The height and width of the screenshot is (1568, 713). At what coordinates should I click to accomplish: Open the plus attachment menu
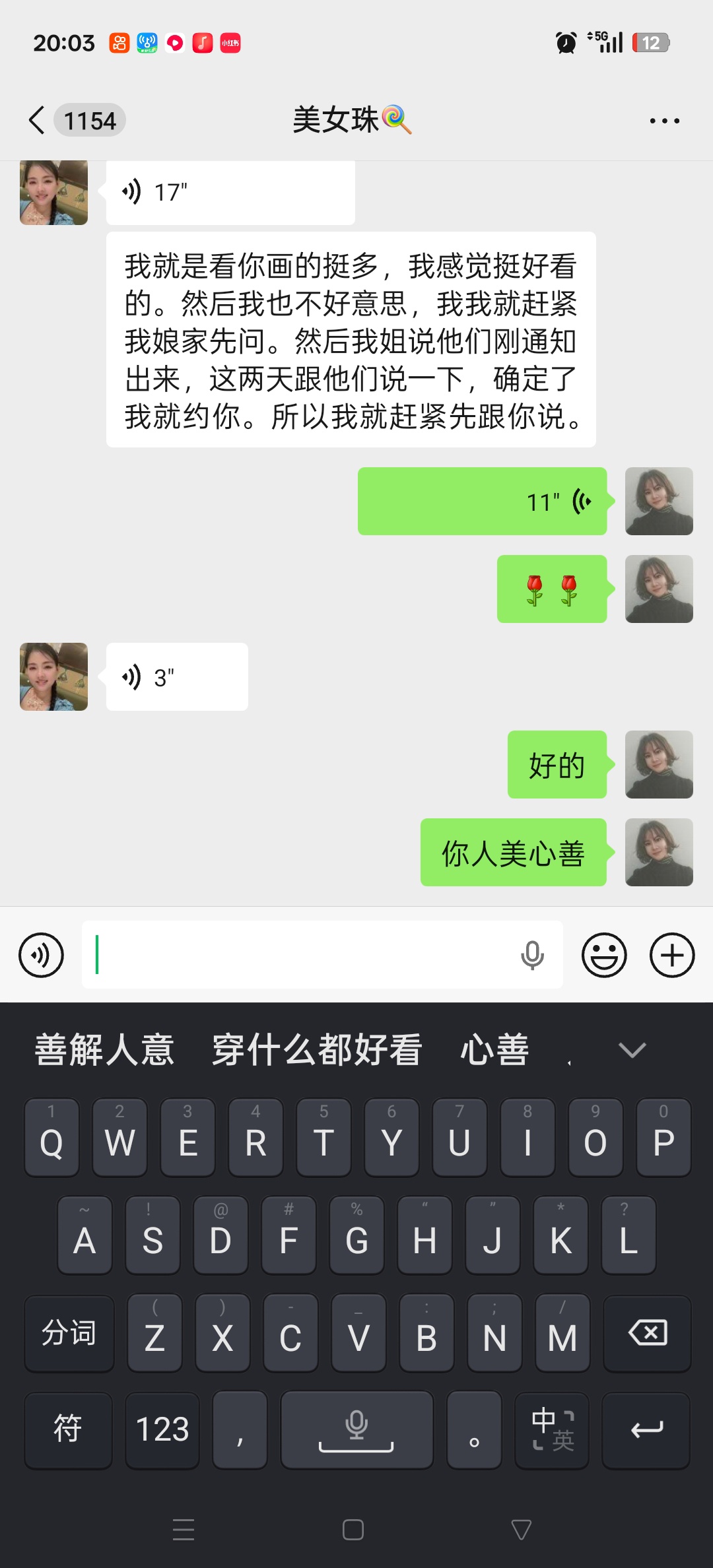(672, 955)
